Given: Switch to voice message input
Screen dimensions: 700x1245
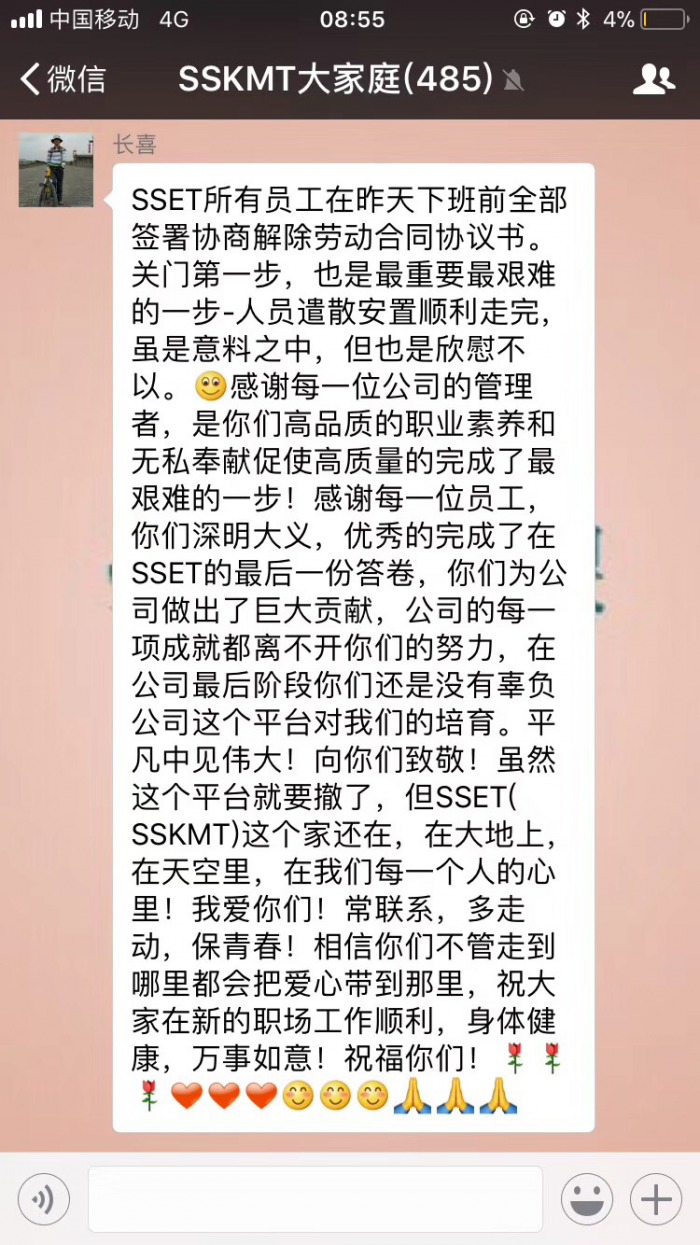Looking at the screenshot, I should (44, 1199).
